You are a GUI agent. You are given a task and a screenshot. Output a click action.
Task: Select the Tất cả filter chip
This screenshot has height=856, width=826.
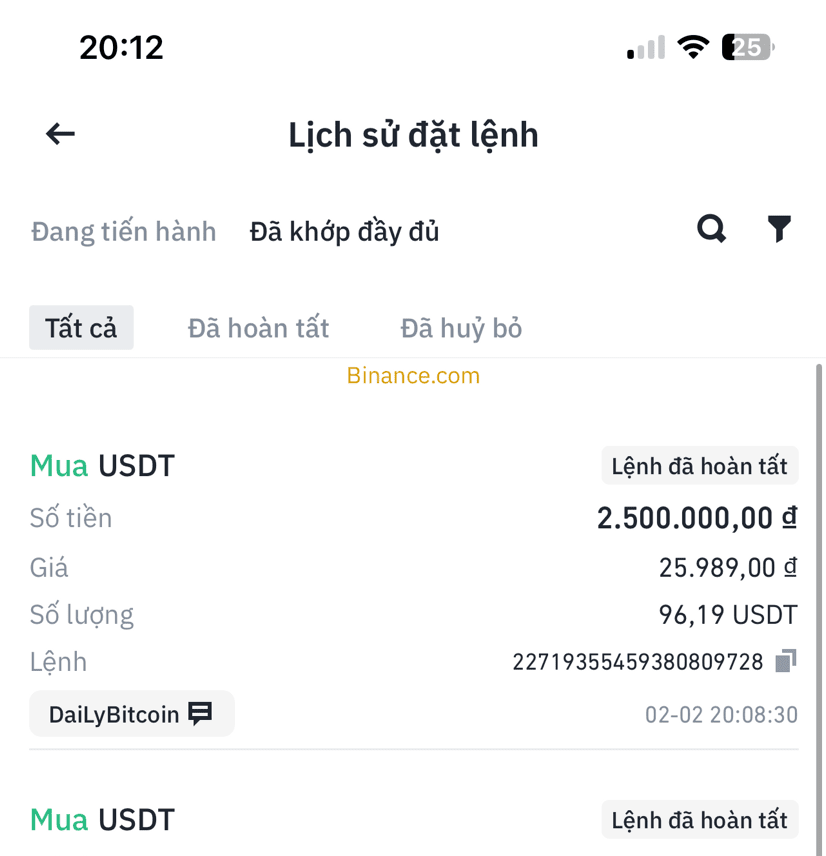[81, 328]
